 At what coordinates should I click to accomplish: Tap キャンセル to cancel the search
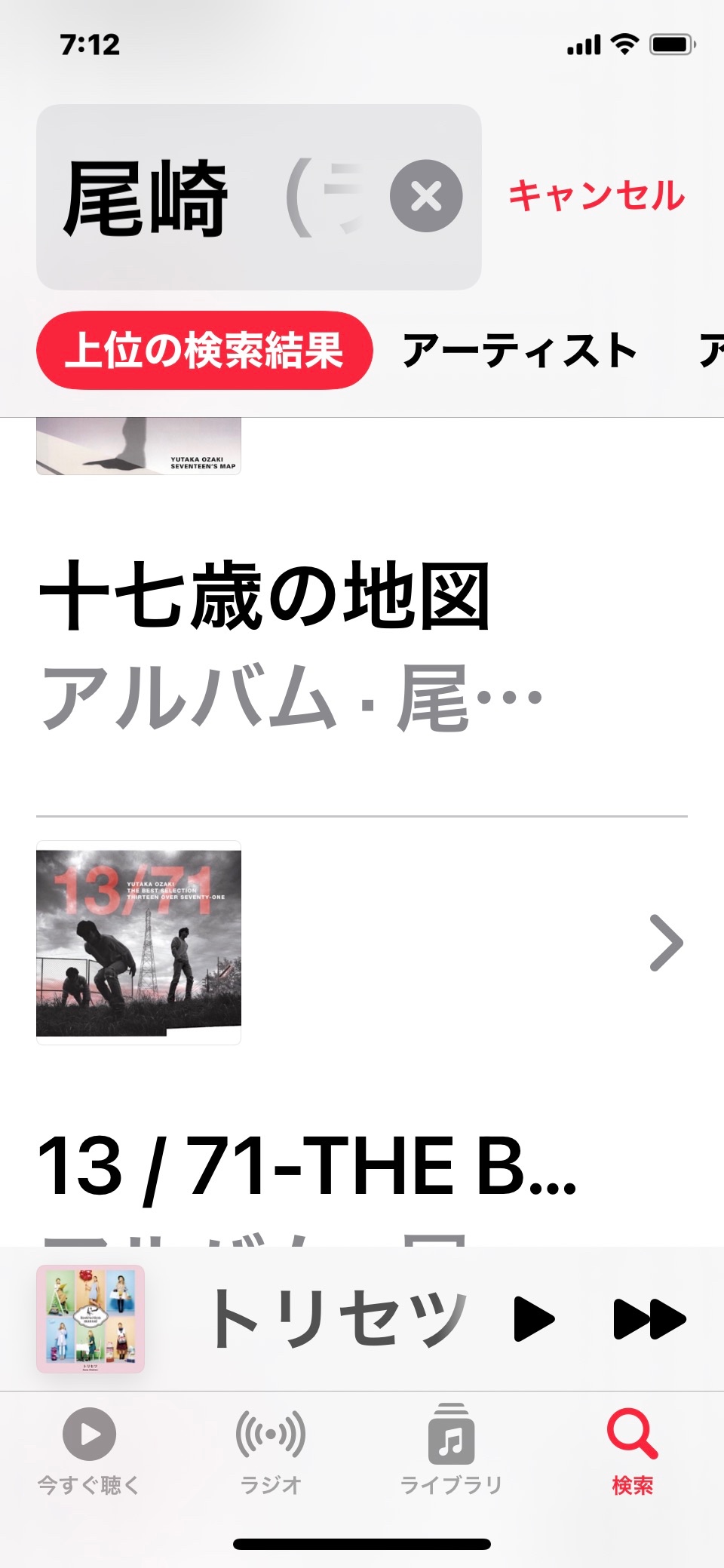[597, 196]
